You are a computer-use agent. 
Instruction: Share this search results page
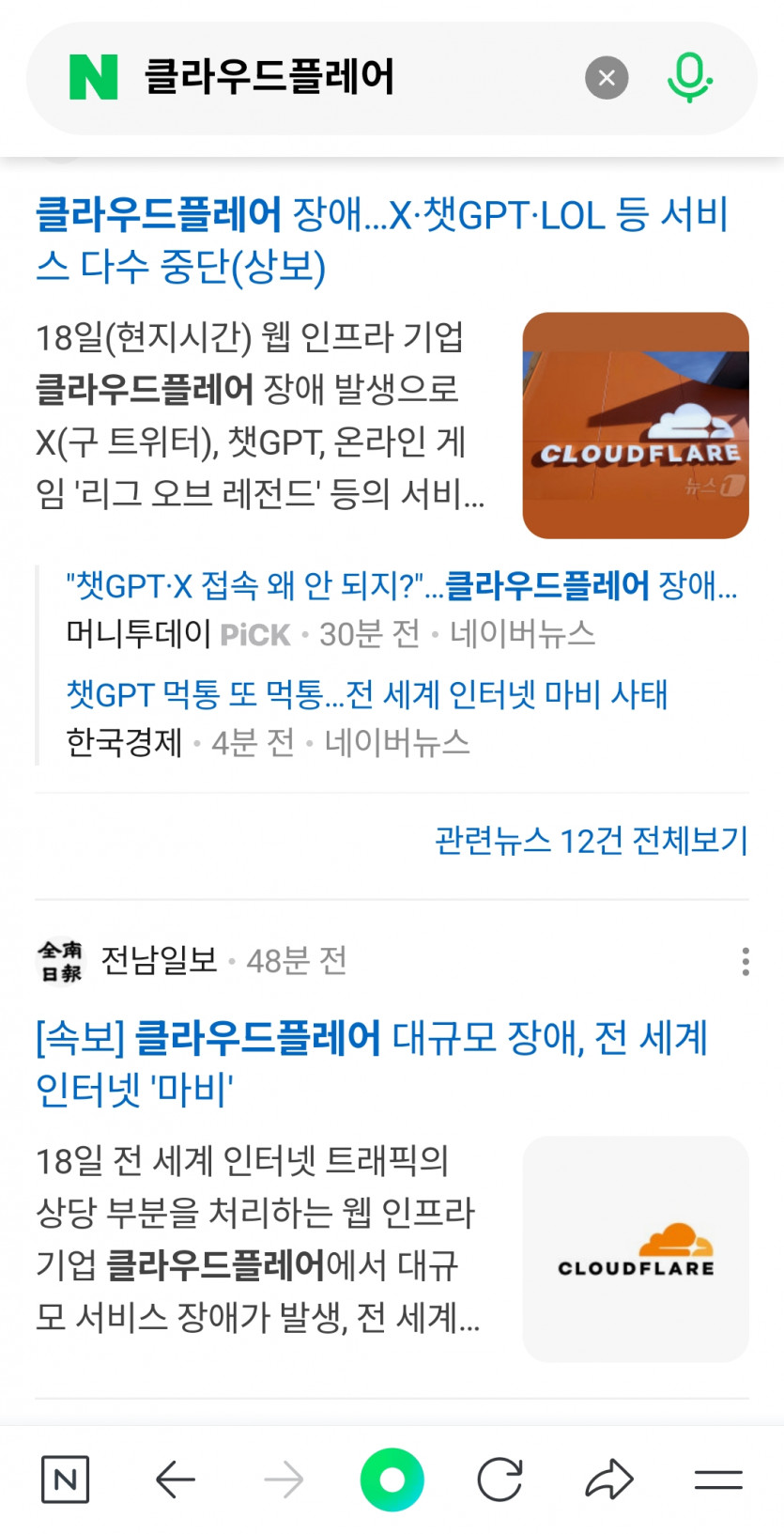point(609,1480)
